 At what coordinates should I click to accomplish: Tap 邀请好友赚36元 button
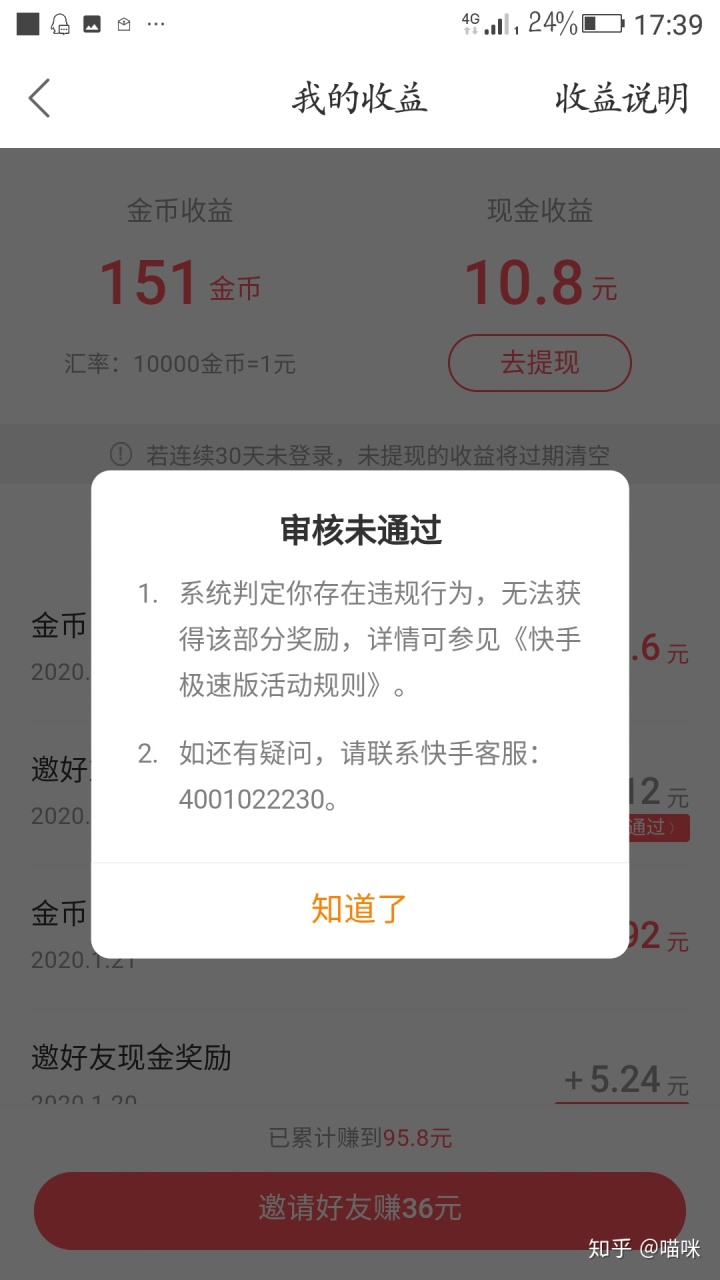tap(360, 1208)
